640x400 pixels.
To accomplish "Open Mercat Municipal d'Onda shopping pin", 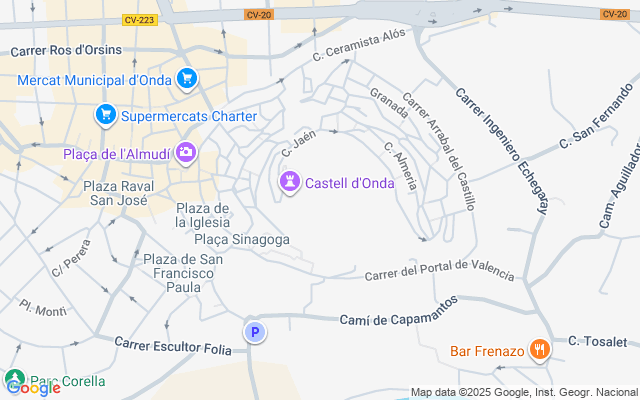I will (186, 78).
